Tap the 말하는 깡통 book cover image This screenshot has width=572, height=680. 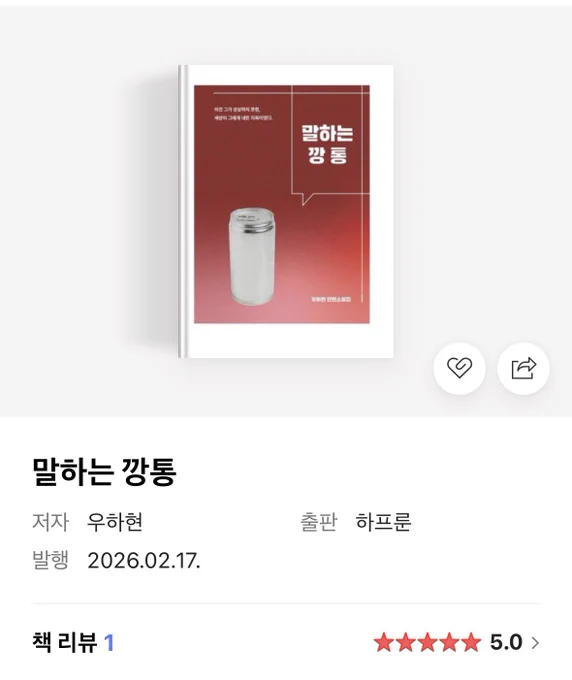[286, 211]
